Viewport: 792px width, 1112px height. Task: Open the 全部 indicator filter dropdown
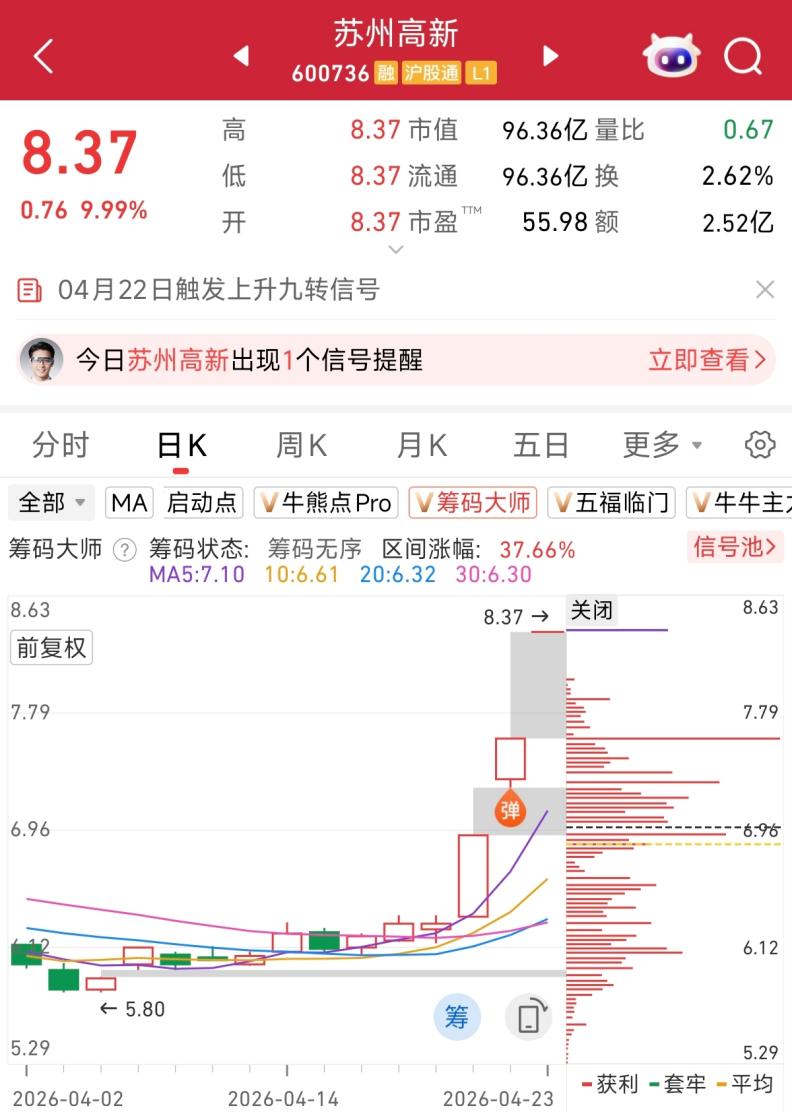pyautogui.click(x=51, y=502)
